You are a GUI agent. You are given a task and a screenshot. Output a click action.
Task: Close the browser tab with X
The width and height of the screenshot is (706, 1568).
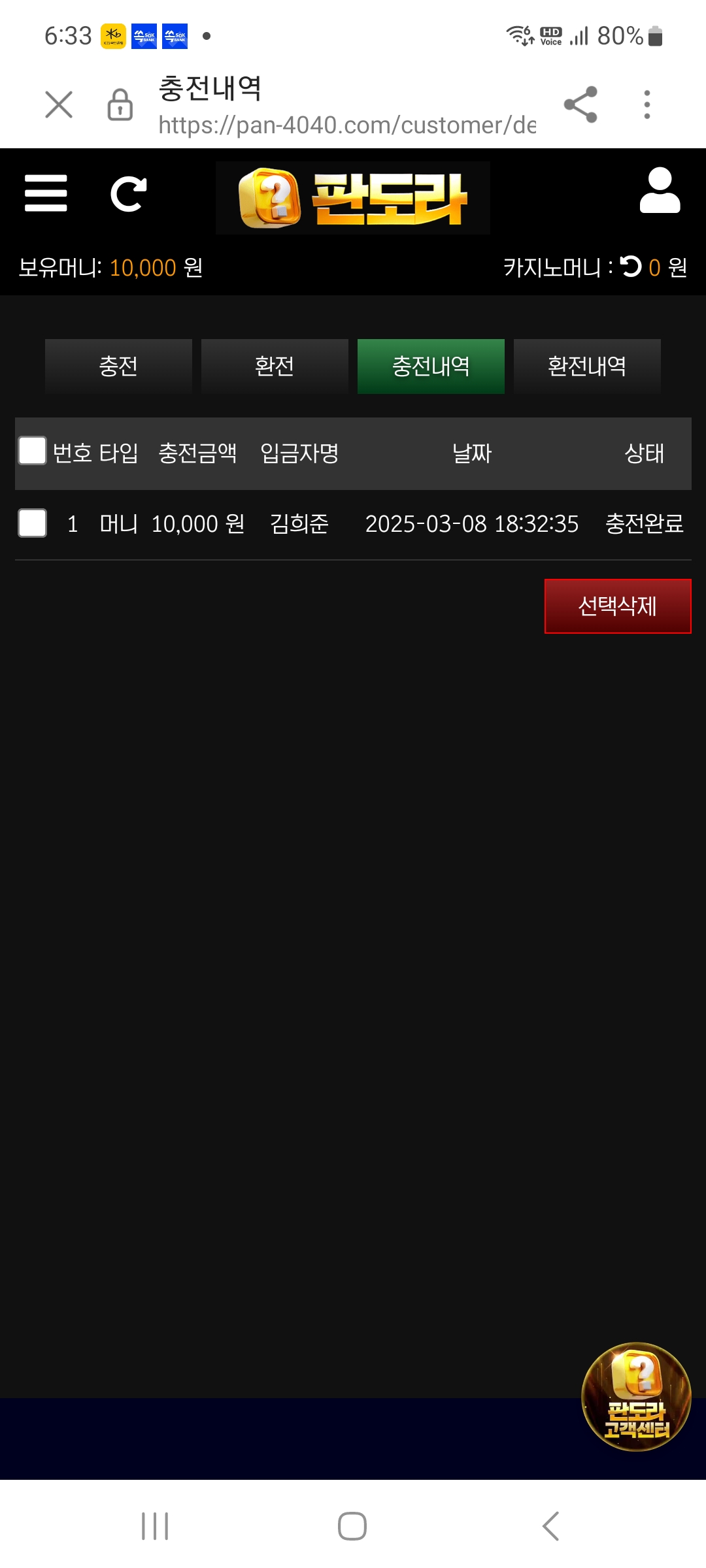59,105
